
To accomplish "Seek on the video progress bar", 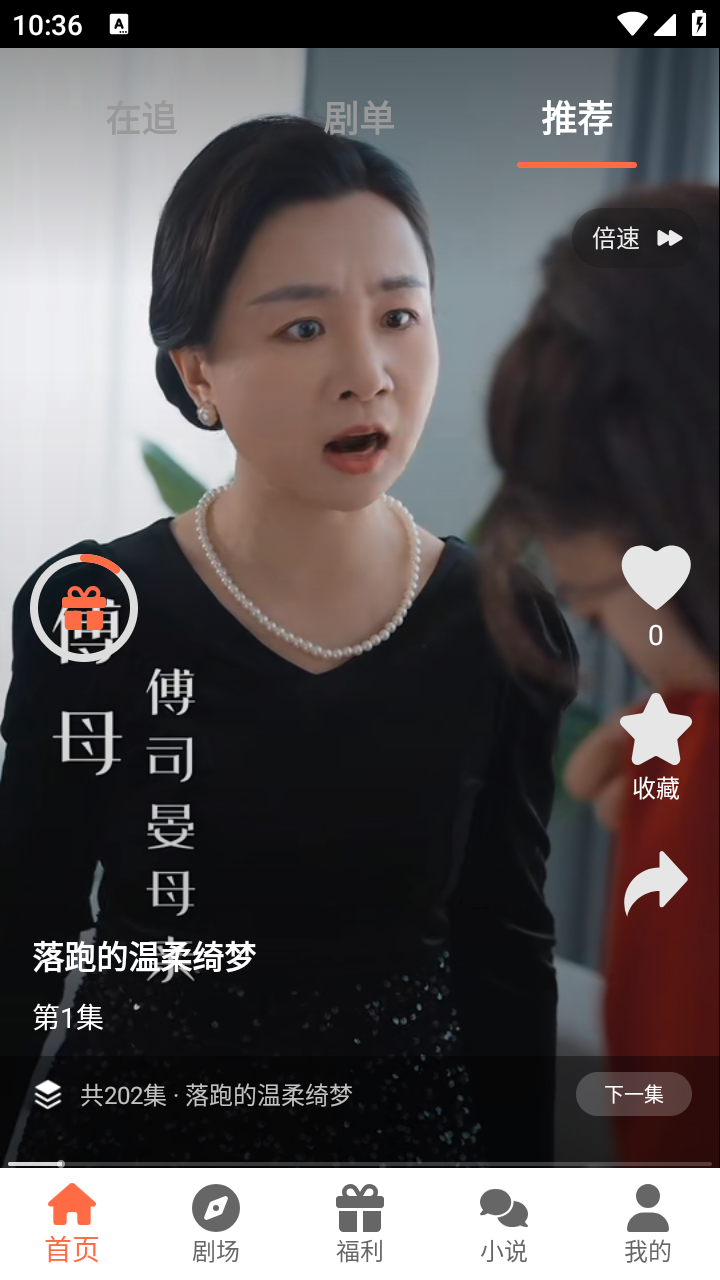I will pos(360,1164).
